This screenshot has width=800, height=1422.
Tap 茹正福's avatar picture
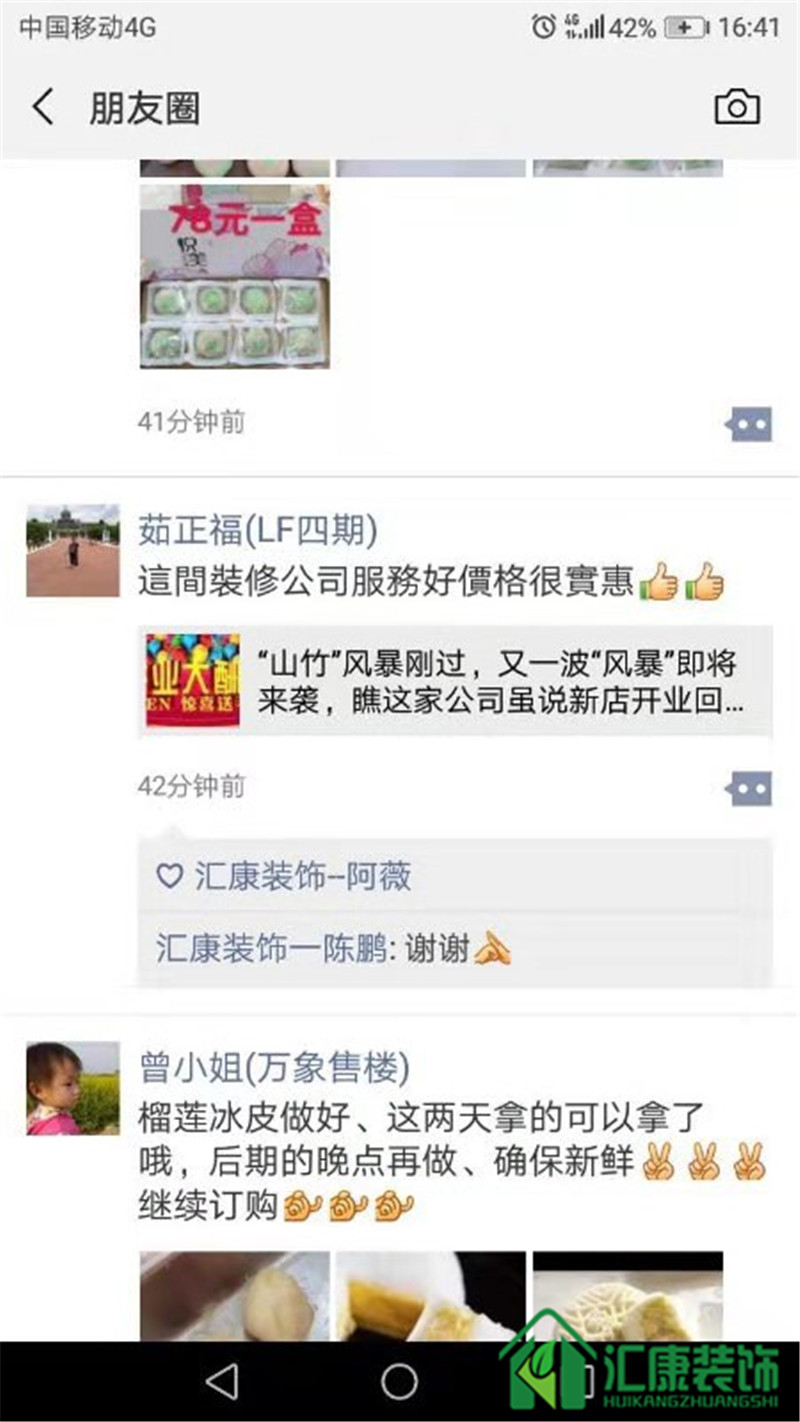[72, 550]
